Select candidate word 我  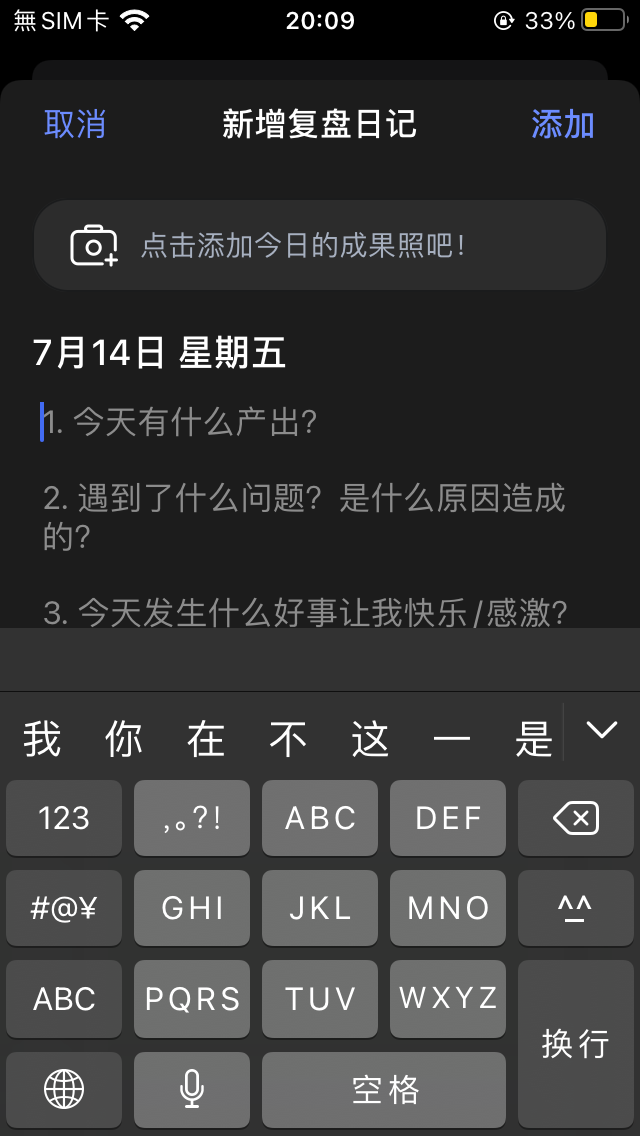41,740
